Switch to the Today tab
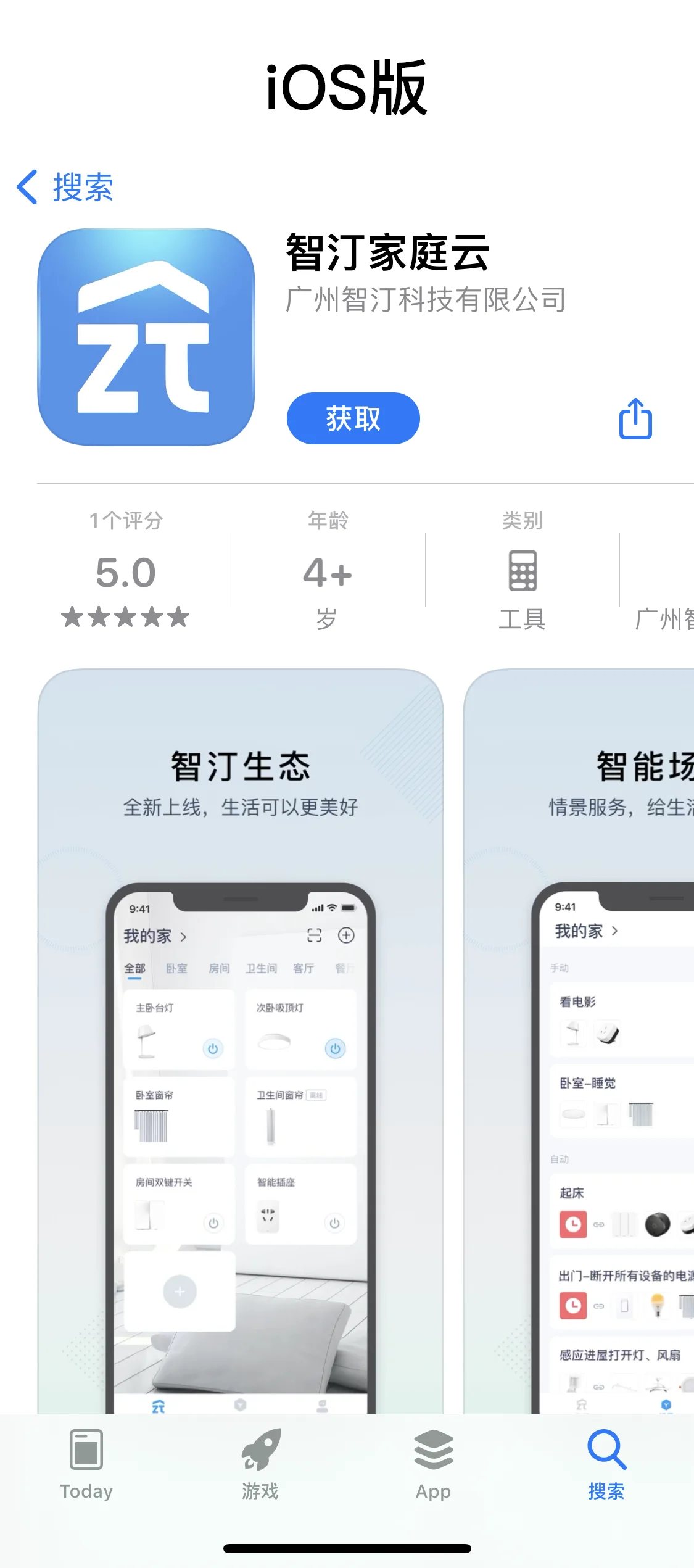The height and width of the screenshot is (1568, 694). click(86, 1464)
